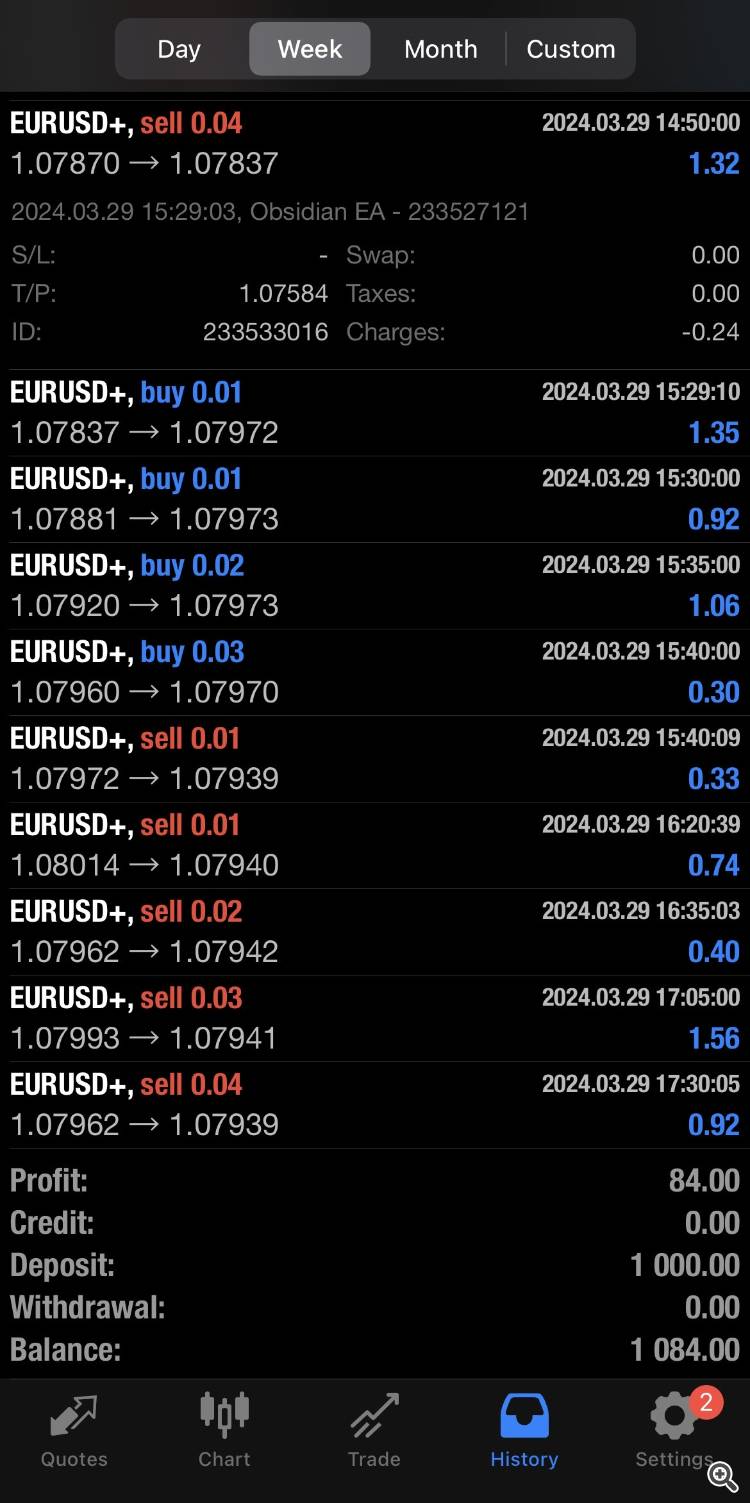The image size is (750, 1503).
Task: Expand the sell 0.02 trade row
Action: 374,931
